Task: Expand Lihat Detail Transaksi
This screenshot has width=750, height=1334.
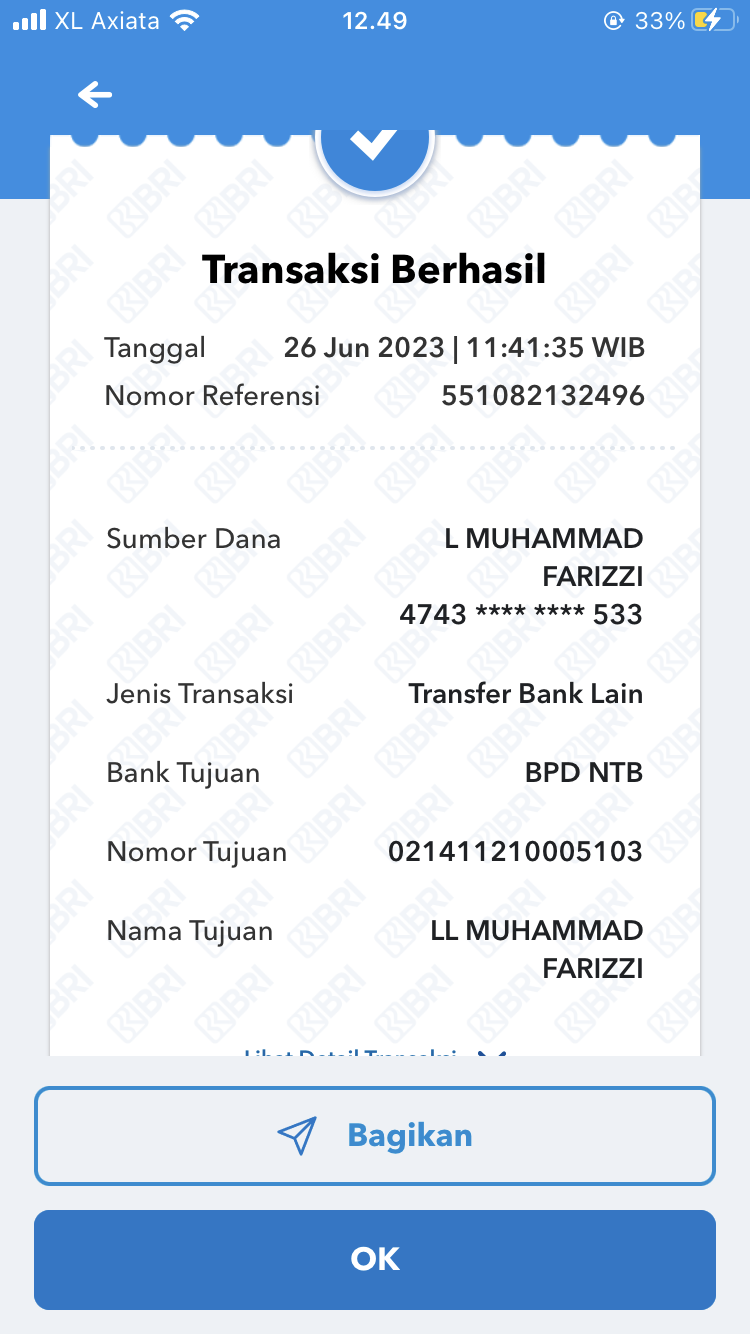Action: pyautogui.click(x=375, y=1052)
